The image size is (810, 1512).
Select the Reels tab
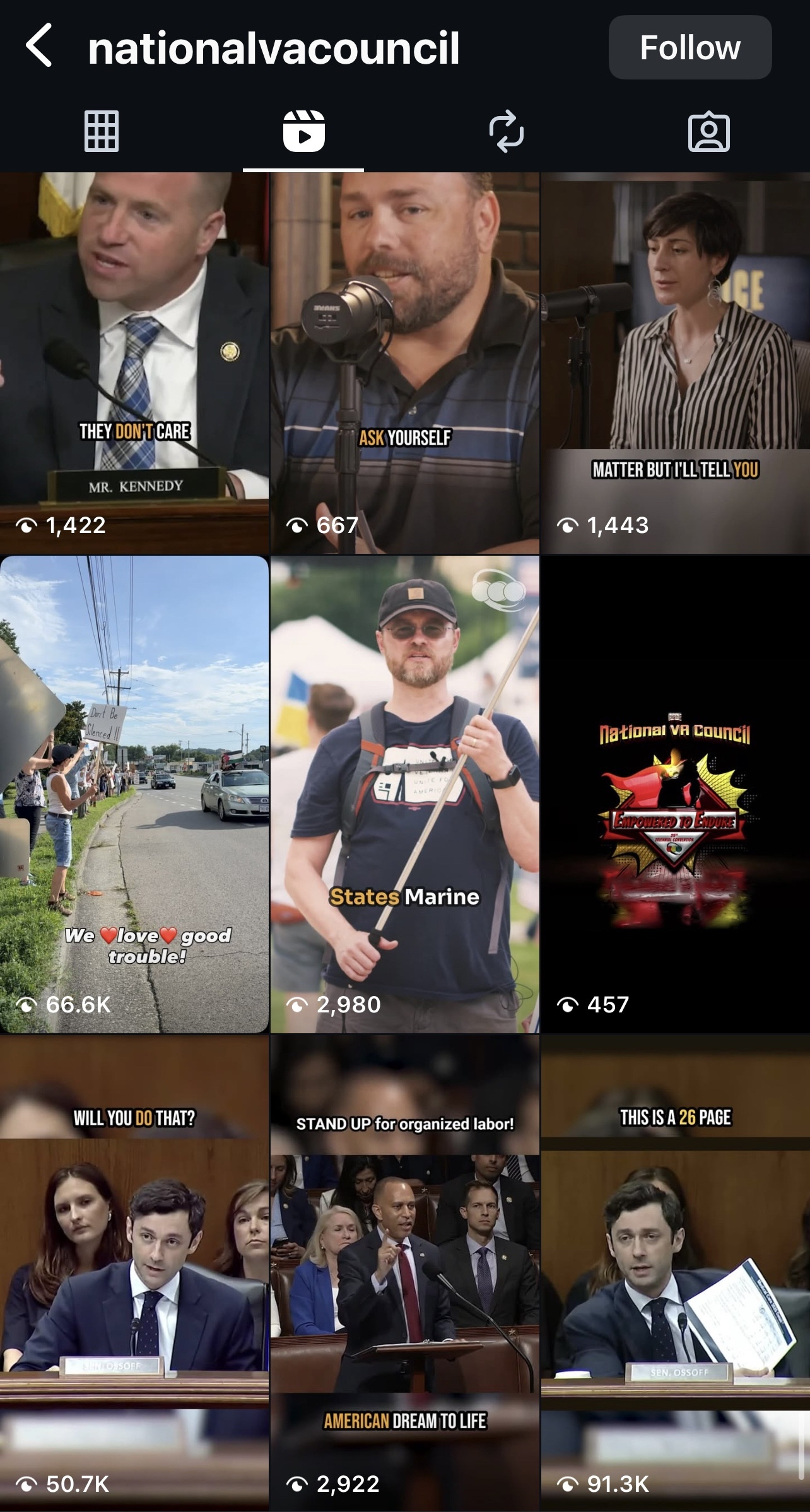(303, 131)
